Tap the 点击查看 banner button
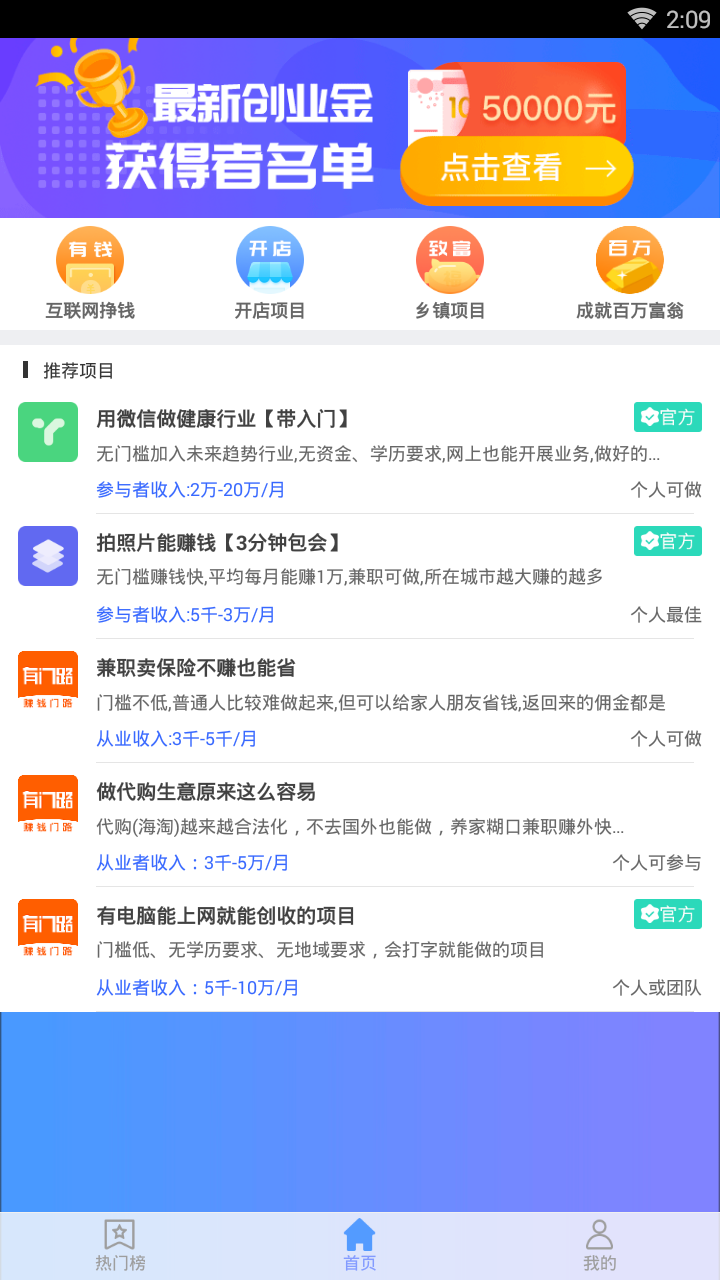720x1280 pixels. tap(517, 168)
